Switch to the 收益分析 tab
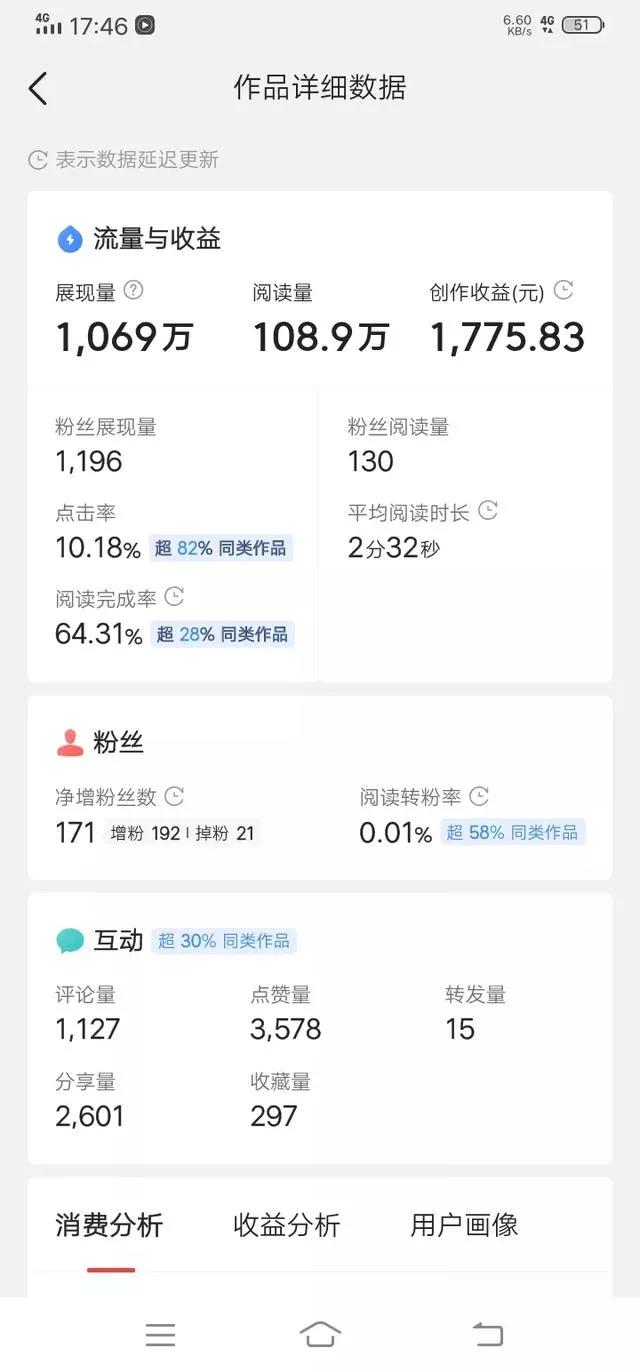This screenshot has height=1372, width=640. pyautogui.click(x=287, y=1225)
